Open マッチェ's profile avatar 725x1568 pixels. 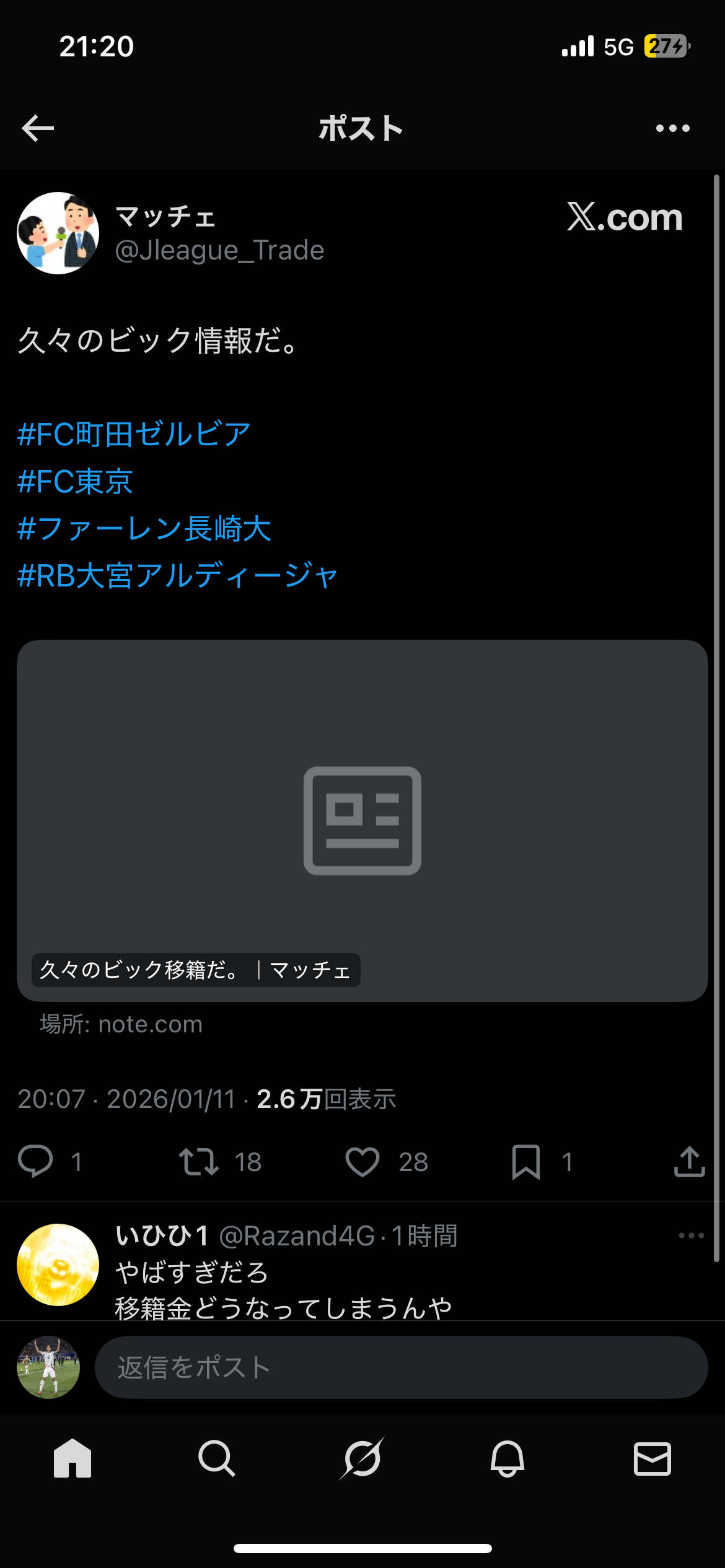(58, 233)
